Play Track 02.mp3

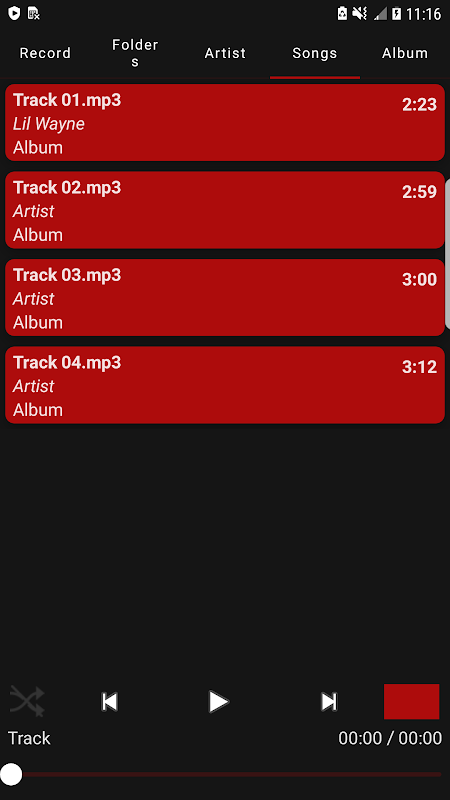225,210
